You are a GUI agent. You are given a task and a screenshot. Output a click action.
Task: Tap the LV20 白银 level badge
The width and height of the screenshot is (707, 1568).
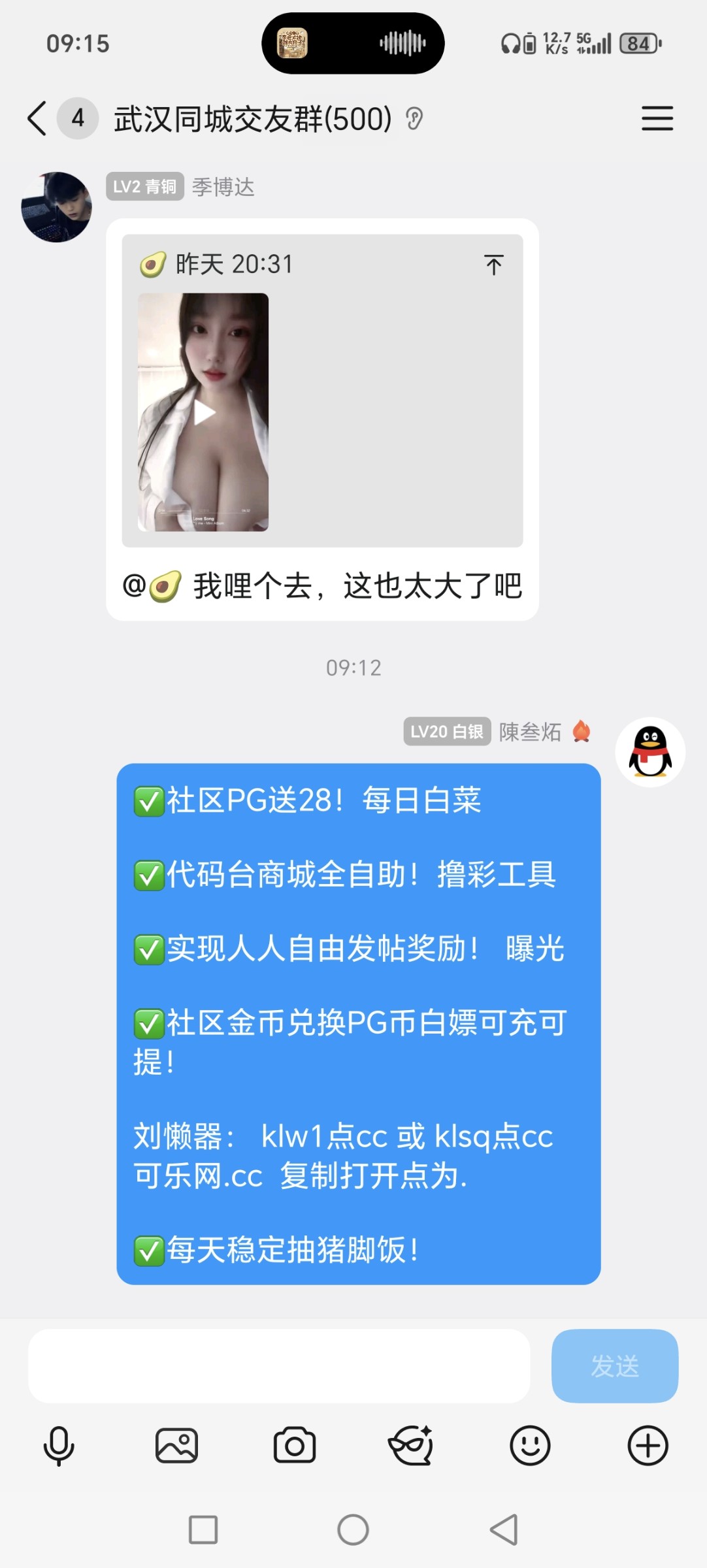point(448,732)
